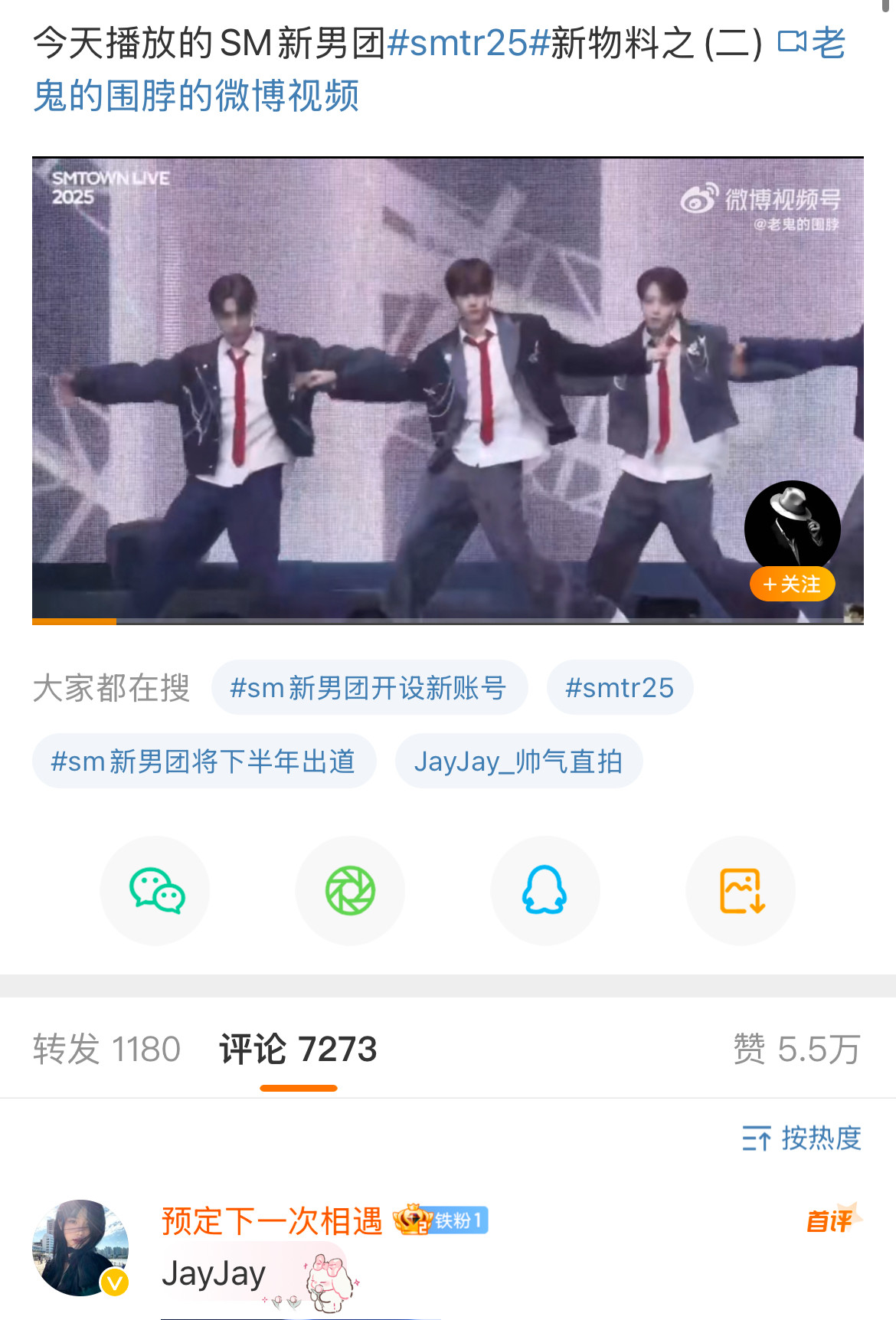The height and width of the screenshot is (1320, 896).
Task: Open 老鬼的围脖的微博视频 link
Action: click(439, 70)
